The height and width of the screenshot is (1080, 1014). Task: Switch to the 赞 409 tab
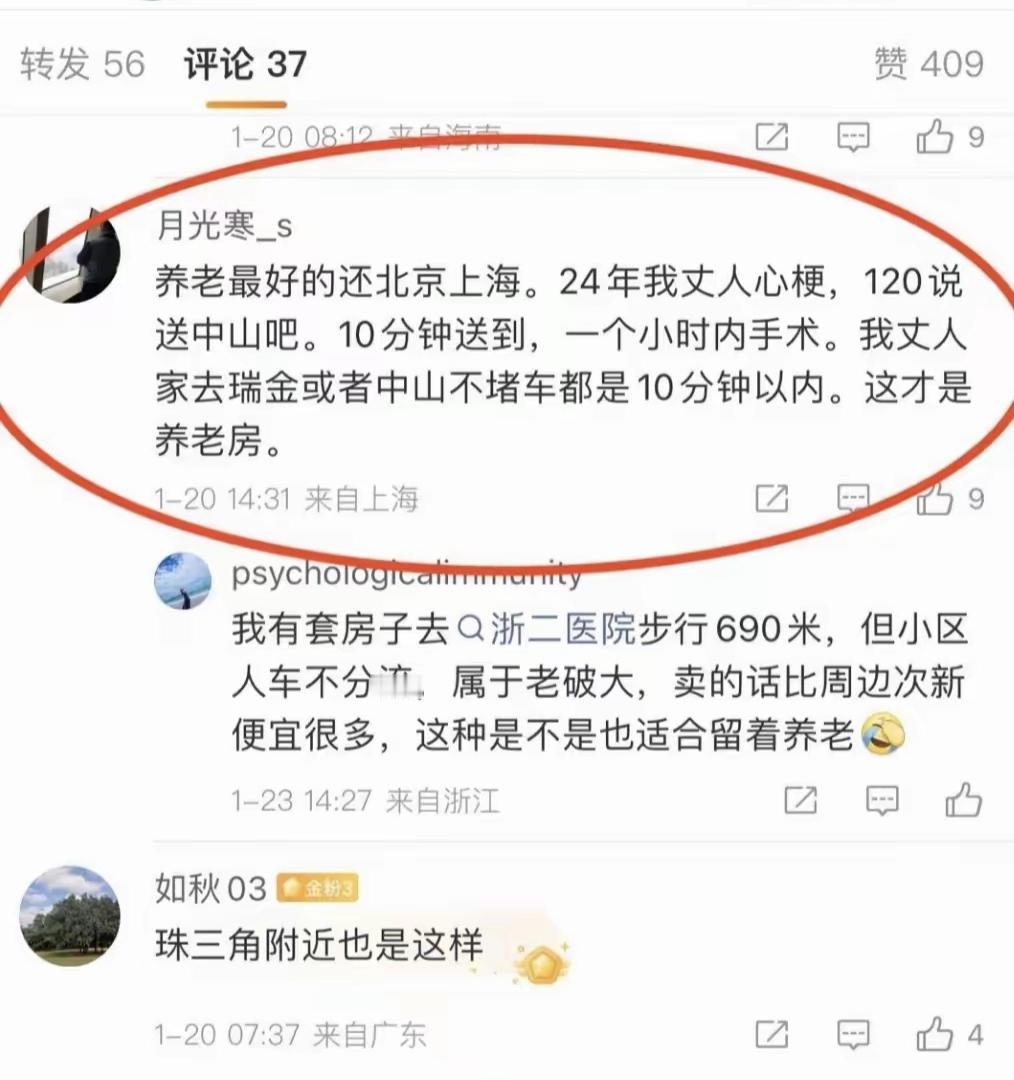coord(930,65)
